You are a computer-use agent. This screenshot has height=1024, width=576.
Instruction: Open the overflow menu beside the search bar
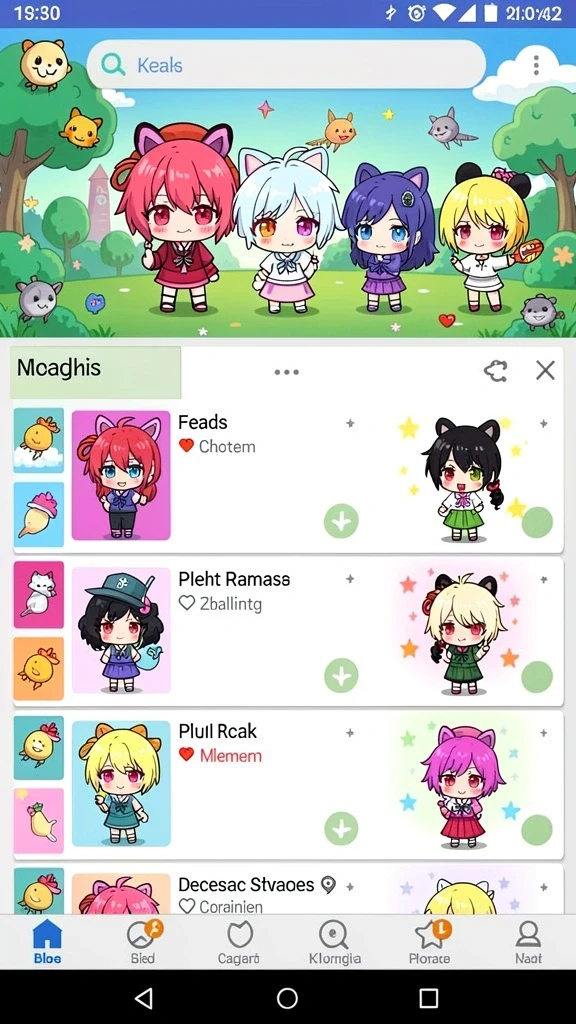(536, 65)
